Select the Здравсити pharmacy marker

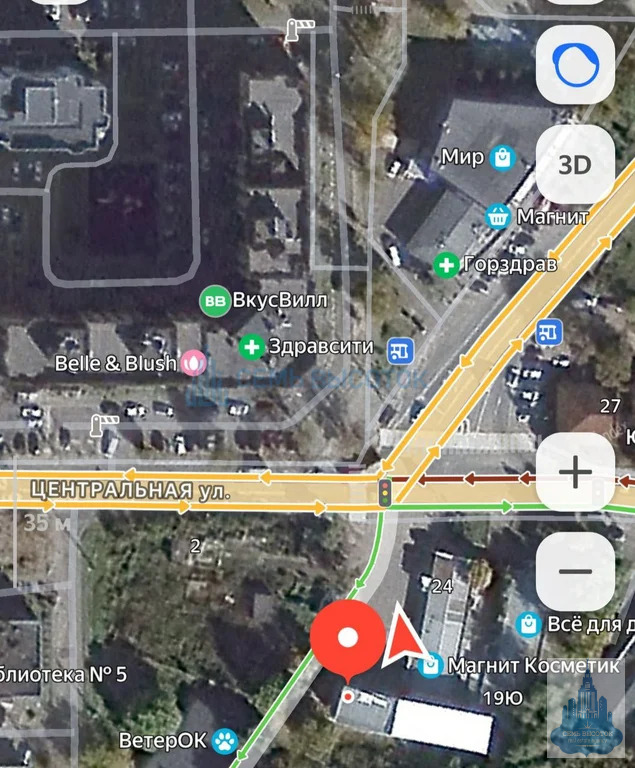(x=252, y=347)
